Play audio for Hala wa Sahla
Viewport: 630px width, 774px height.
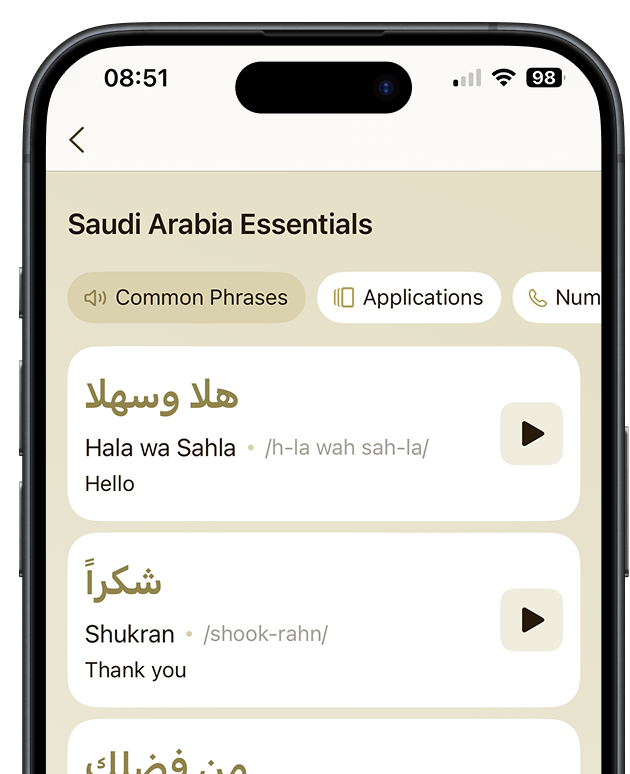531,434
